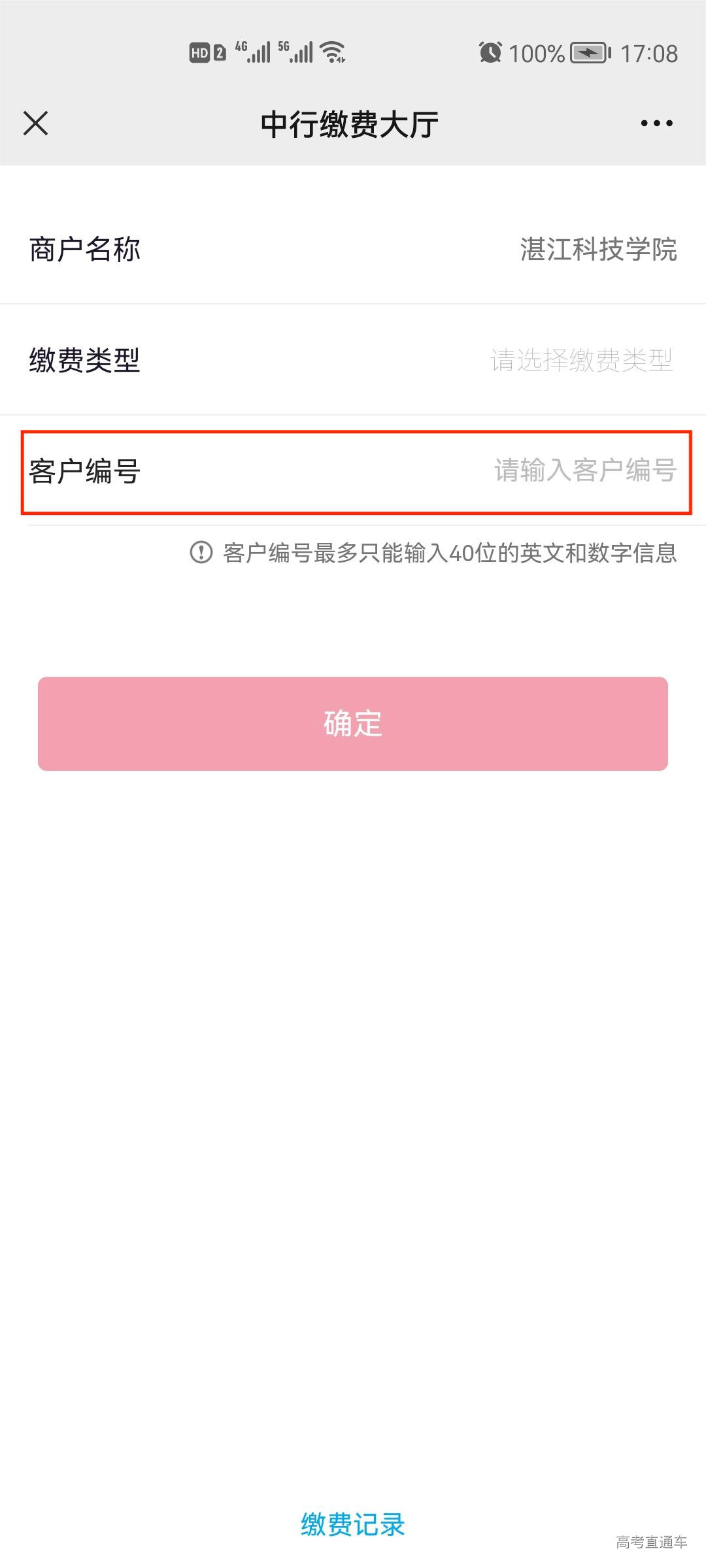The width and height of the screenshot is (706, 1568).
Task: Click the merchant name 湛江科技学院
Action: pos(599,250)
